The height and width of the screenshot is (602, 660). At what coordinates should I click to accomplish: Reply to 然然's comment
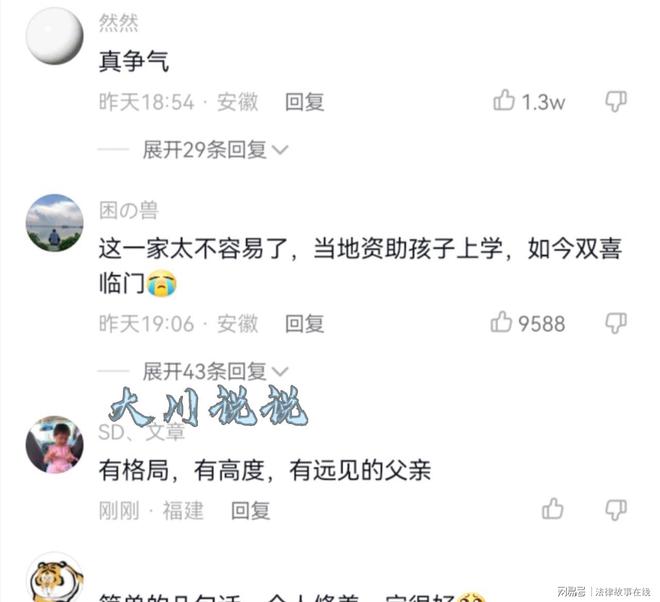tap(305, 101)
